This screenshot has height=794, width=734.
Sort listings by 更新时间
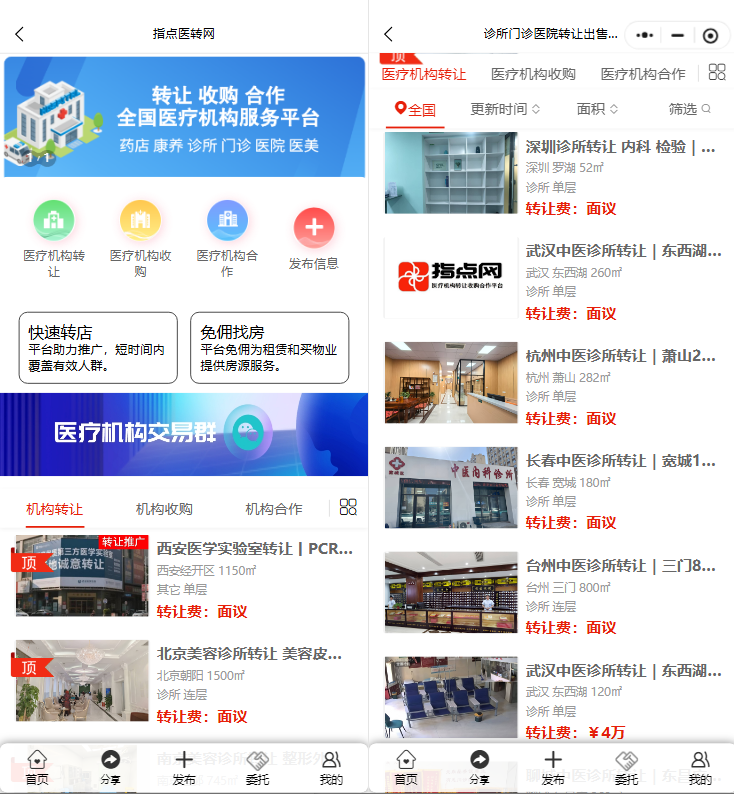505,109
